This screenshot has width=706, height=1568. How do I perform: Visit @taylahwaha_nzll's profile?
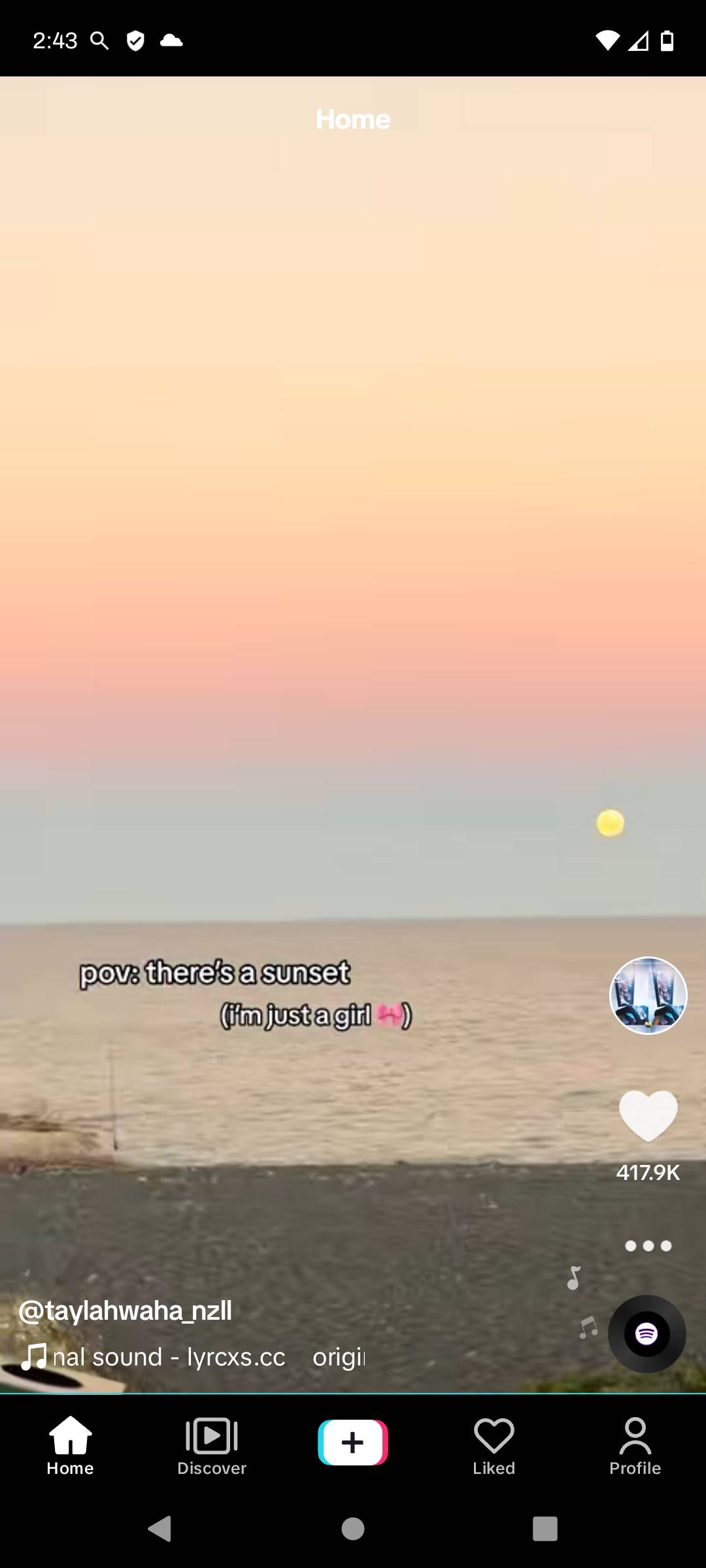coord(126,1311)
